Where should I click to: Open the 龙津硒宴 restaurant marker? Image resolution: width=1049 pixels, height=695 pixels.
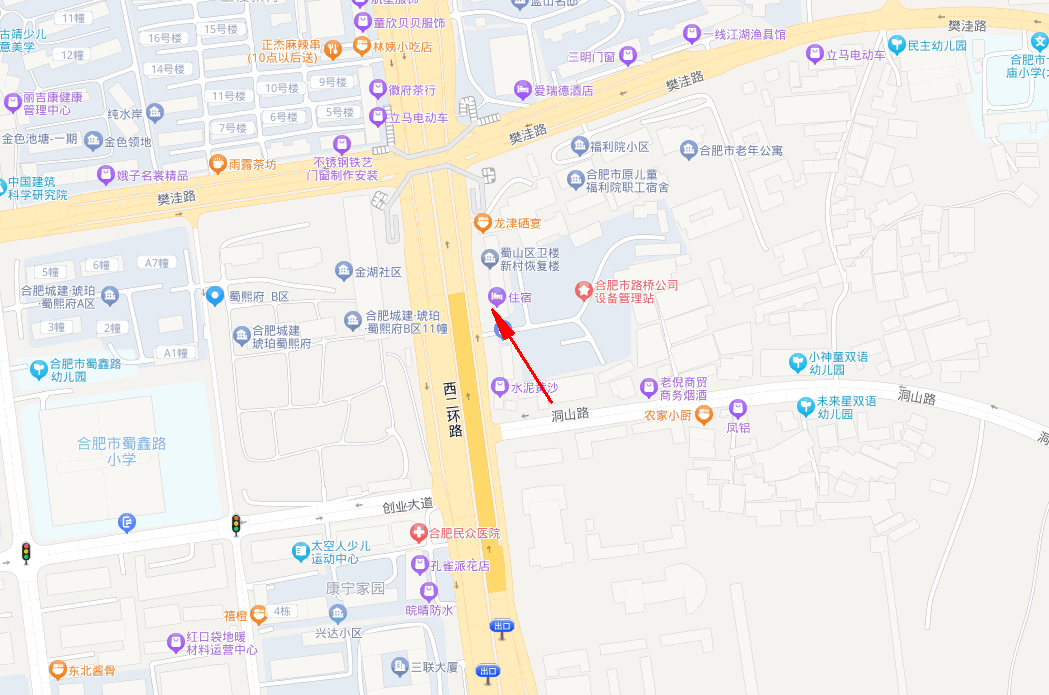point(482,222)
